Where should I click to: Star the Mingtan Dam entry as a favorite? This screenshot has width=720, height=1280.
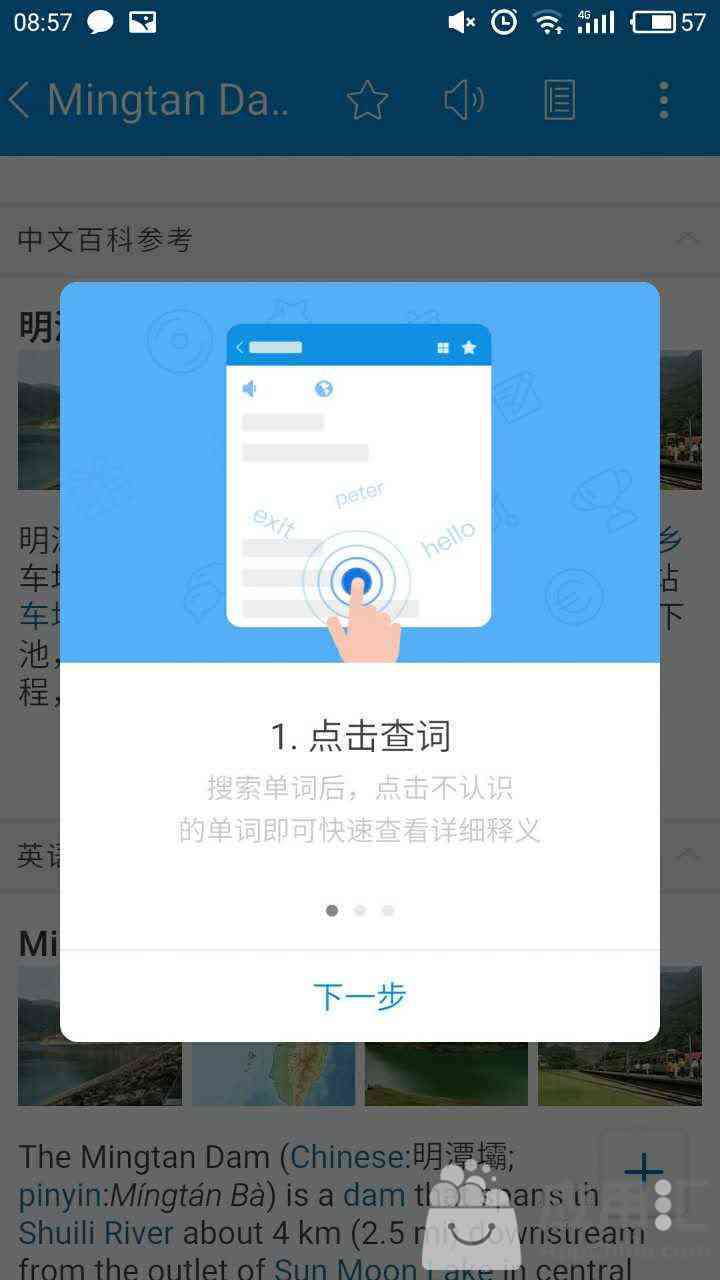367,100
